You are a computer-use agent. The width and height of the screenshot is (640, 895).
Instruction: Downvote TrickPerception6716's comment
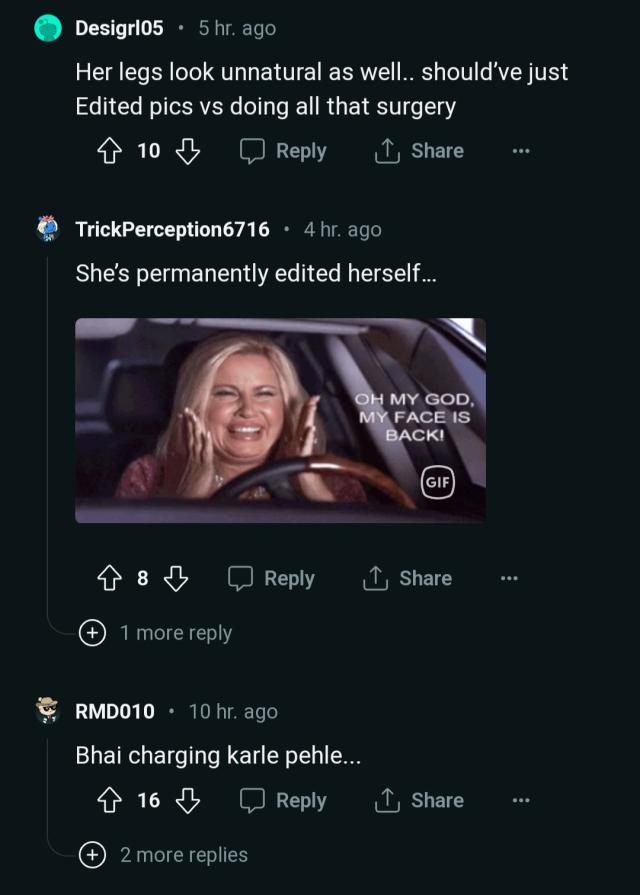point(176,578)
